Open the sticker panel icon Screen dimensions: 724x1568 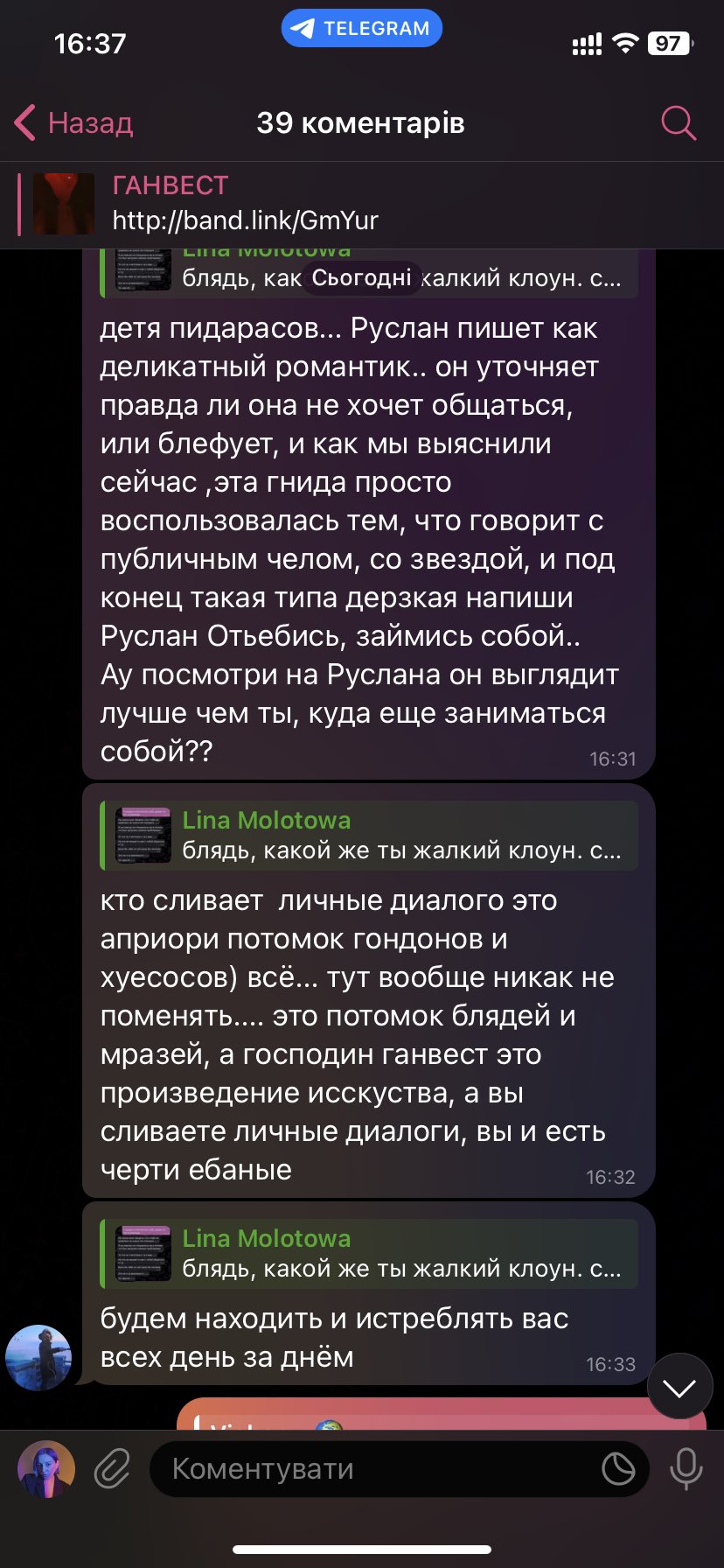click(x=618, y=1469)
